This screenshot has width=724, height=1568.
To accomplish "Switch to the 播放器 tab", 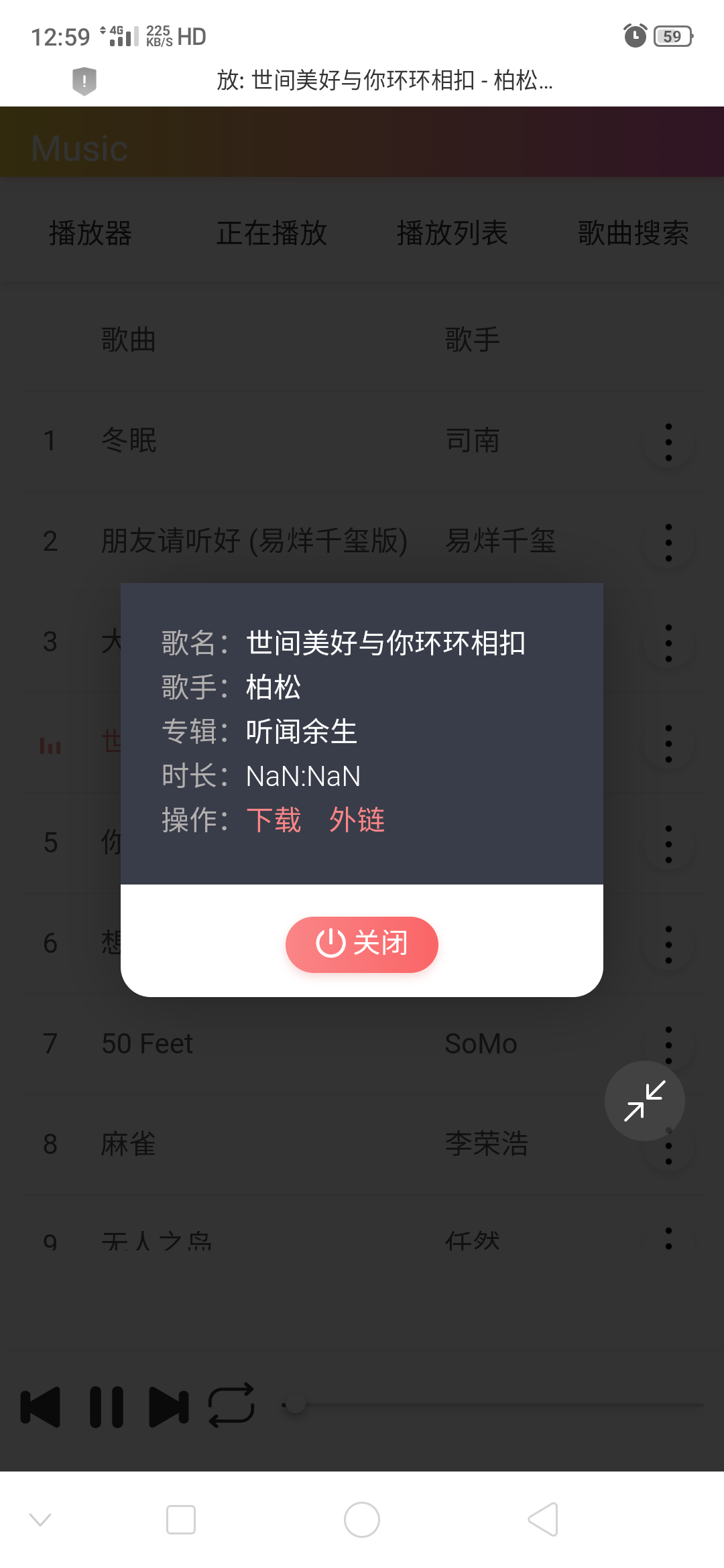I will coord(90,233).
